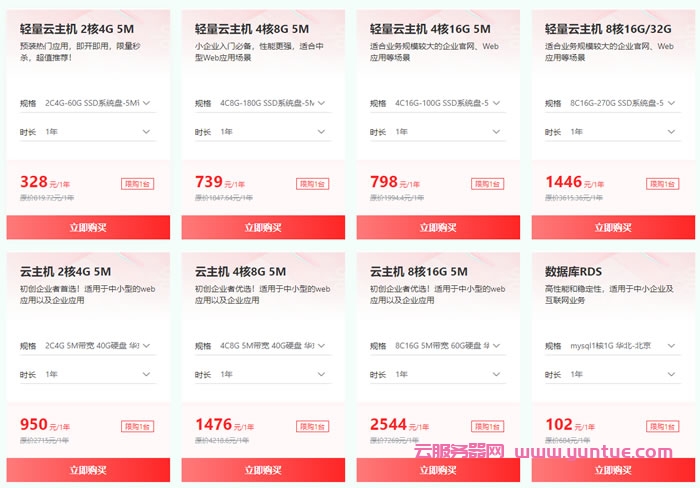This screenshot has width=700, height=488.
Task: Buy the 云主机 2核4G 5M plan
Action: coord(88,470)
